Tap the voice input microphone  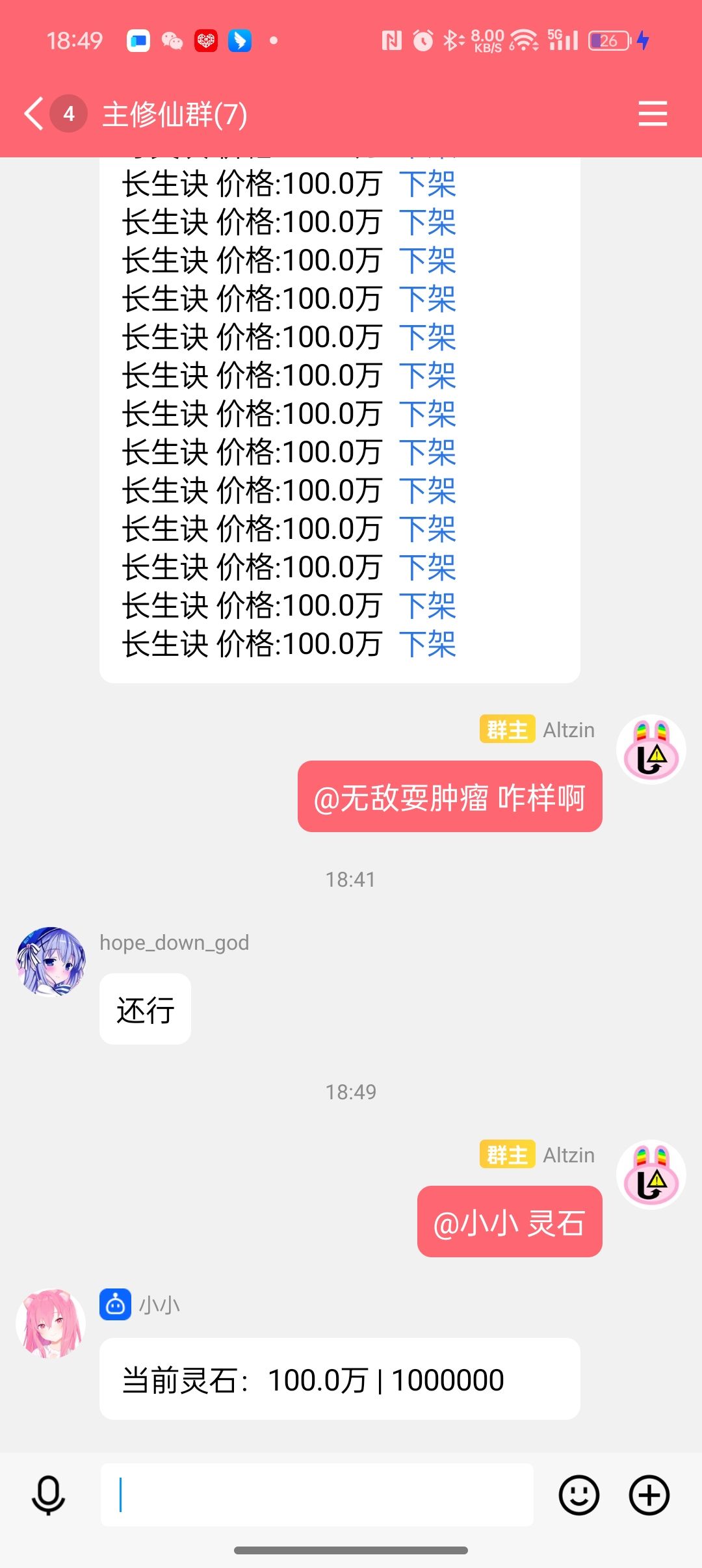[49, 1495]
